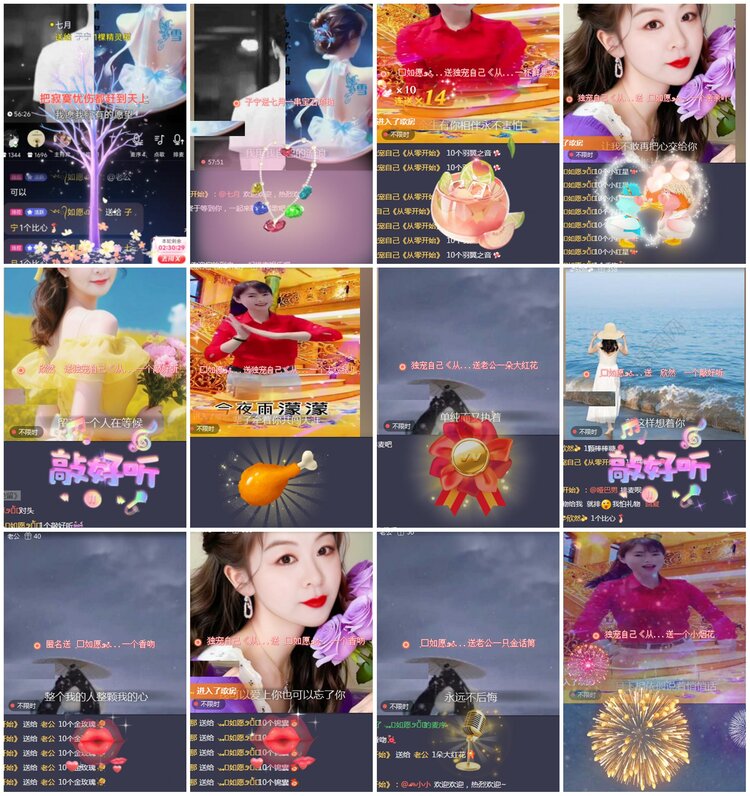Viewport: 750px width, 796px height.
Task: Tap the ×14 combo streak counter
Action: (x=430, y=100)
